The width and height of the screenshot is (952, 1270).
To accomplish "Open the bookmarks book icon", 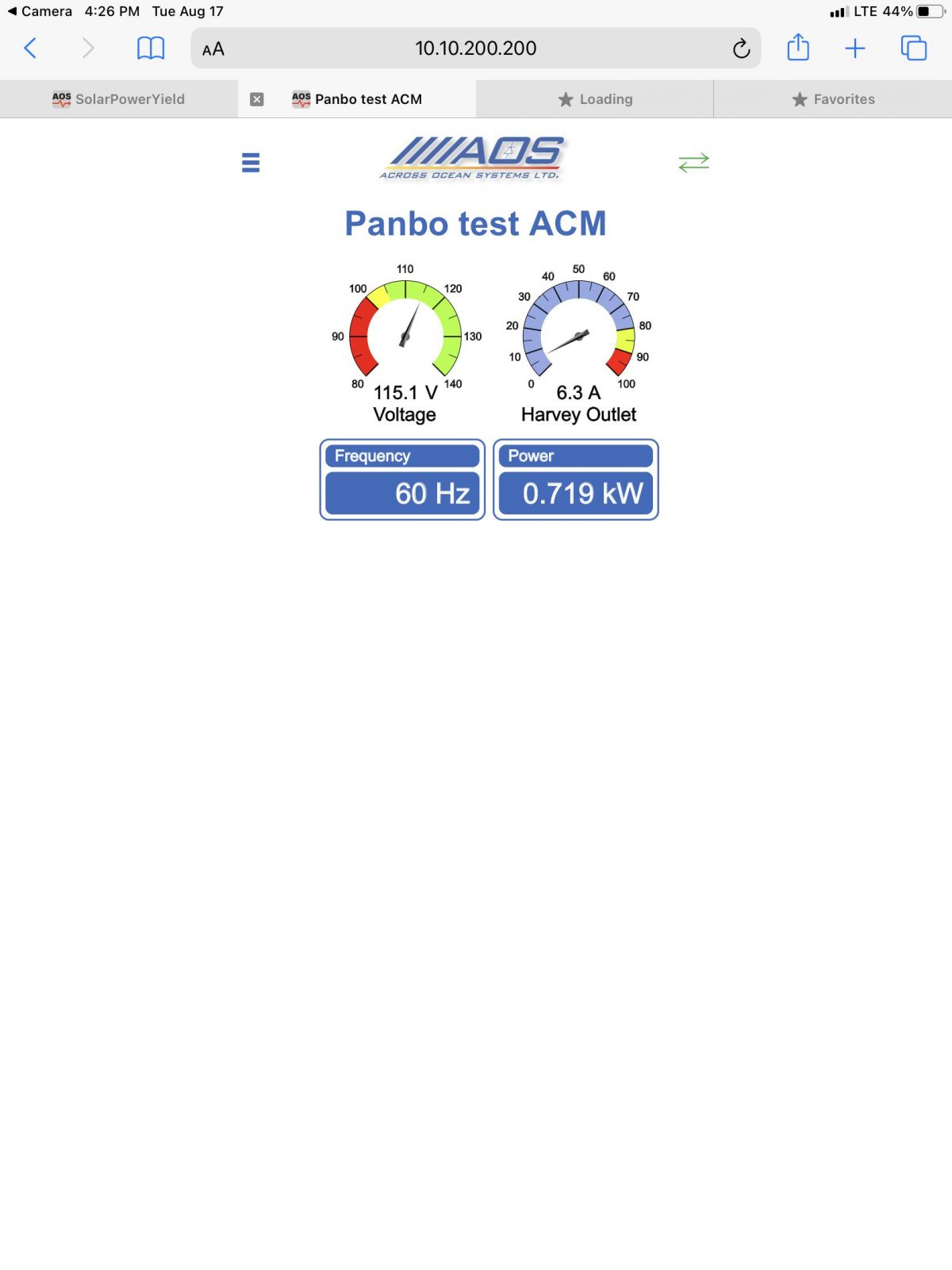I will [151, 48].
